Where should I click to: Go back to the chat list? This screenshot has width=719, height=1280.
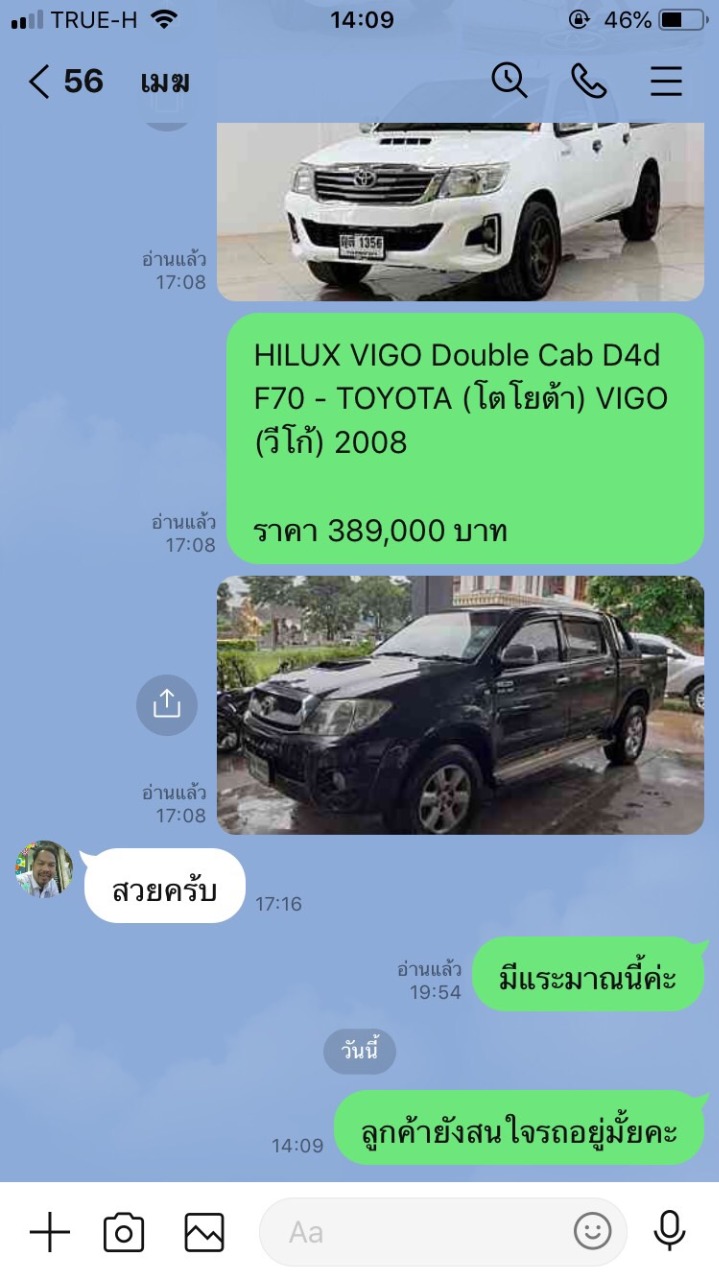(39, 82)
